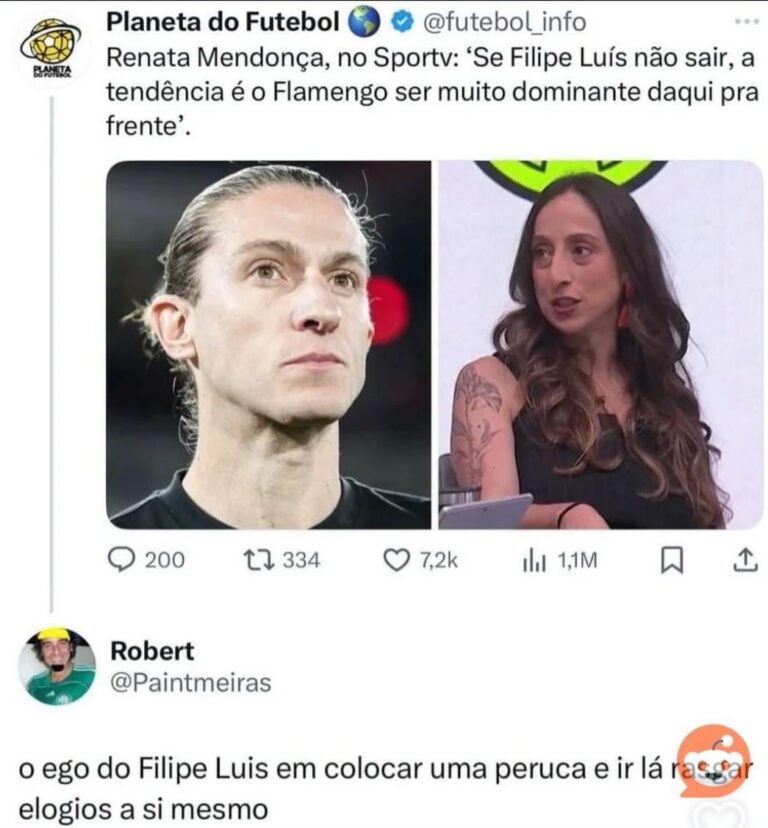
Task: Retweet the Planeta do Futebol post
Action: click(x=255, y=561)
